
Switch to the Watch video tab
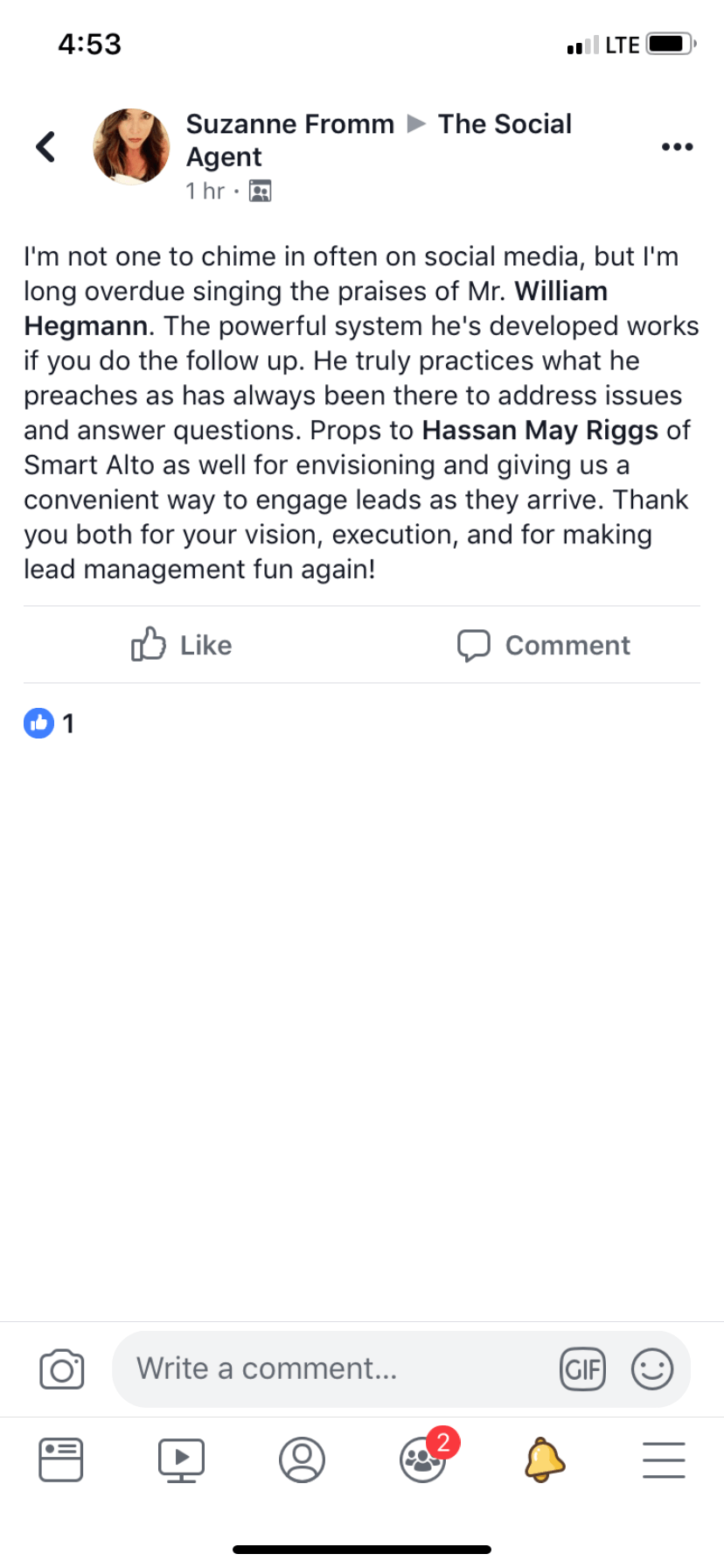181,1459
